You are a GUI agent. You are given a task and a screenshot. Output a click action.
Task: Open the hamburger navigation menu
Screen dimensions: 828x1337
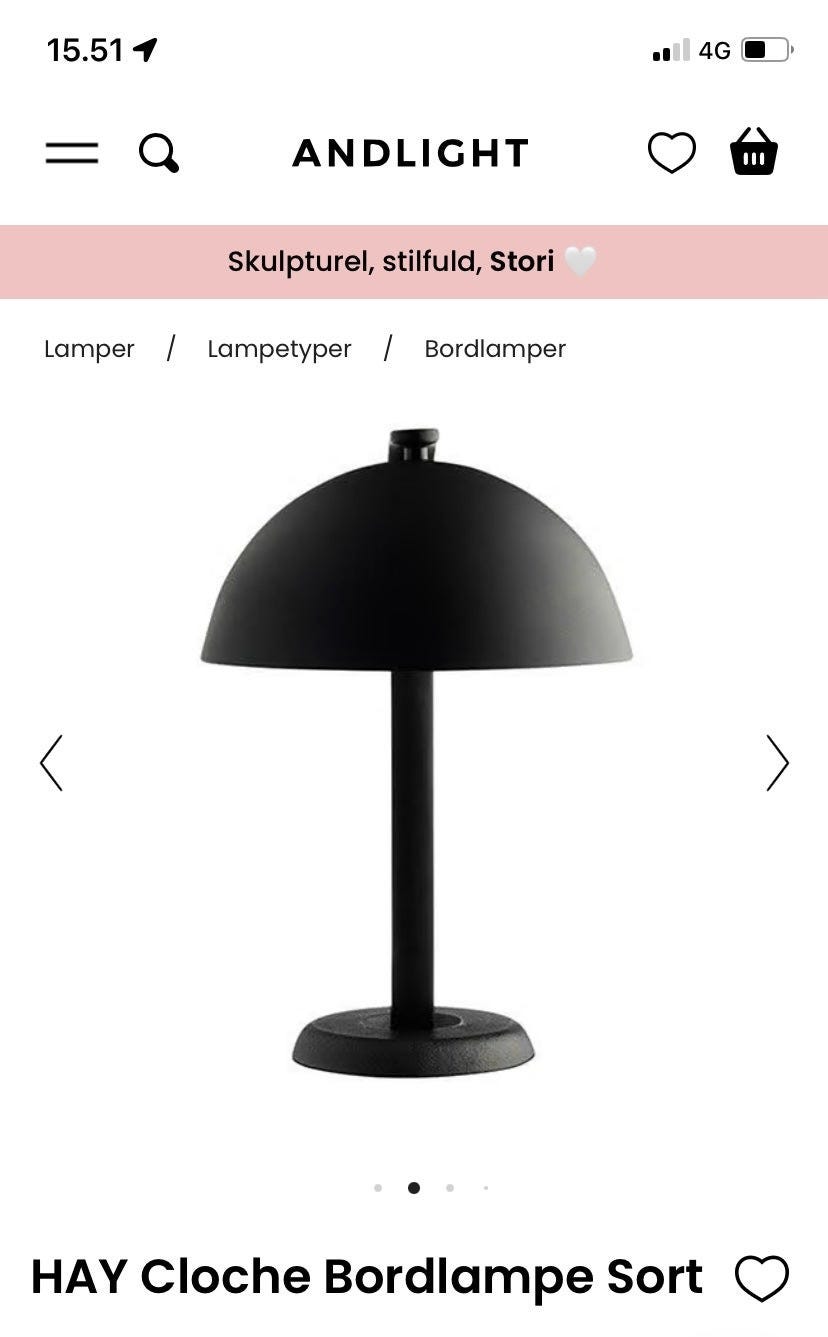(71, 152)
